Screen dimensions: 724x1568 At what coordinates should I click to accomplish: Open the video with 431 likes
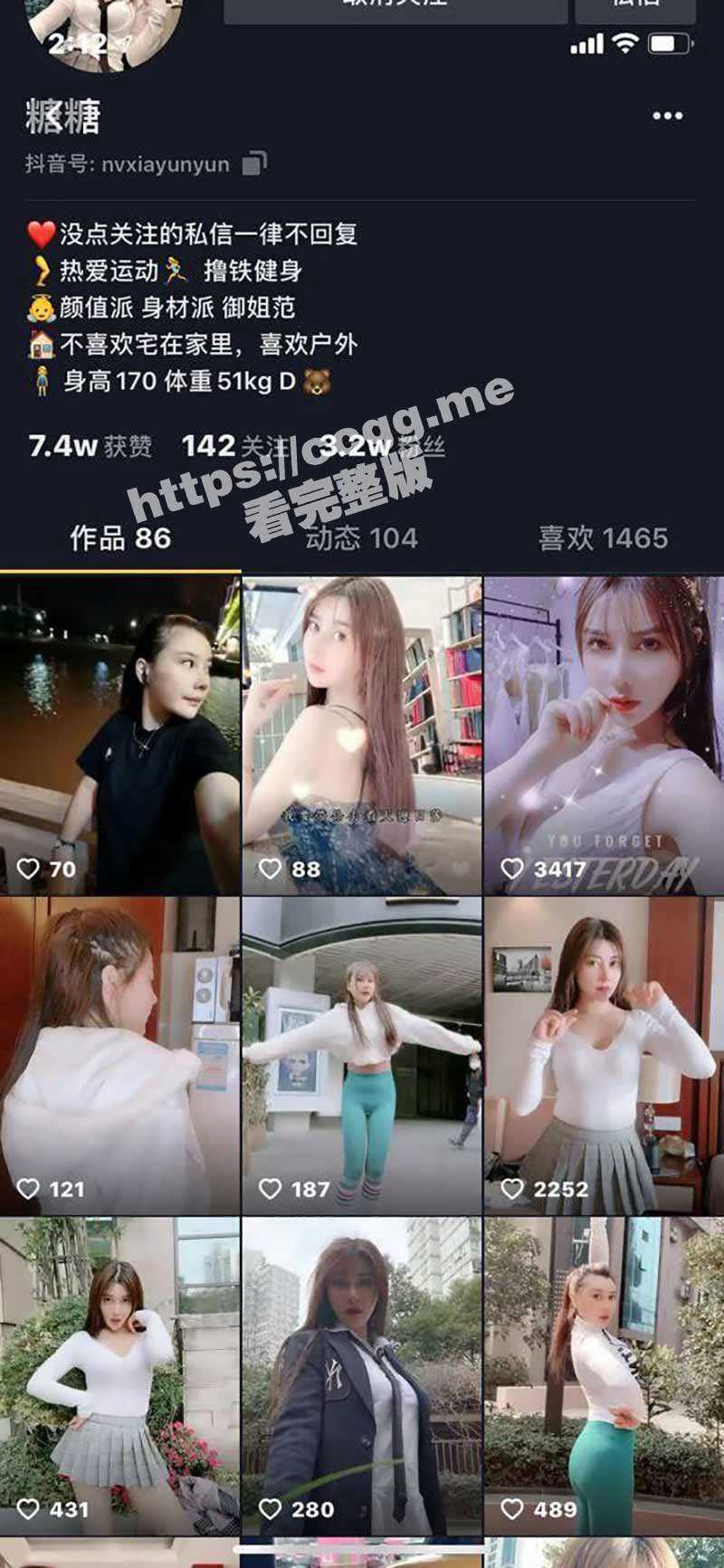pyautogui.click(x=119, y=1375)
